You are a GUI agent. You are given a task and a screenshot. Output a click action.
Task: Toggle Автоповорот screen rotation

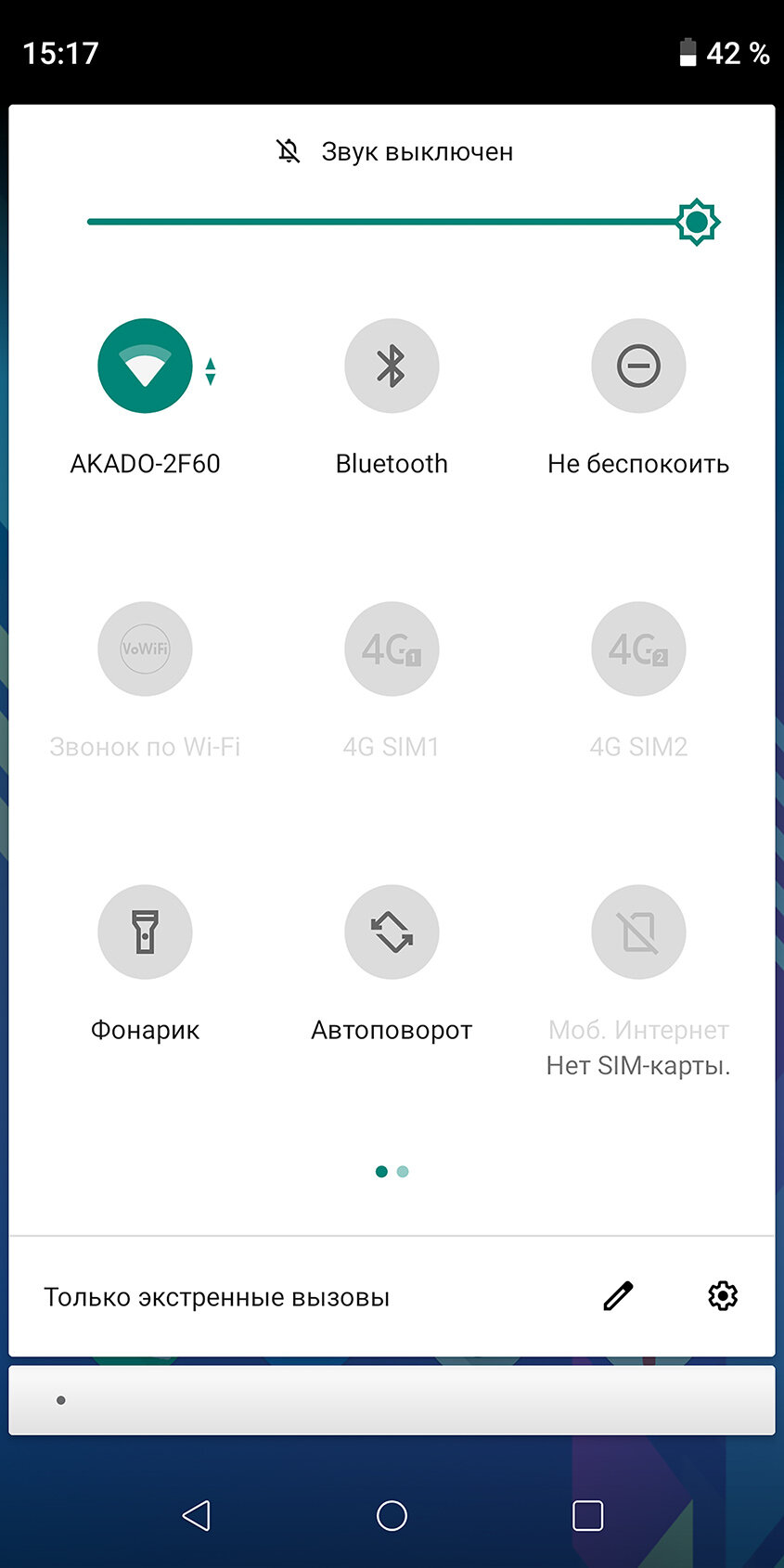[x=392, y=932]
